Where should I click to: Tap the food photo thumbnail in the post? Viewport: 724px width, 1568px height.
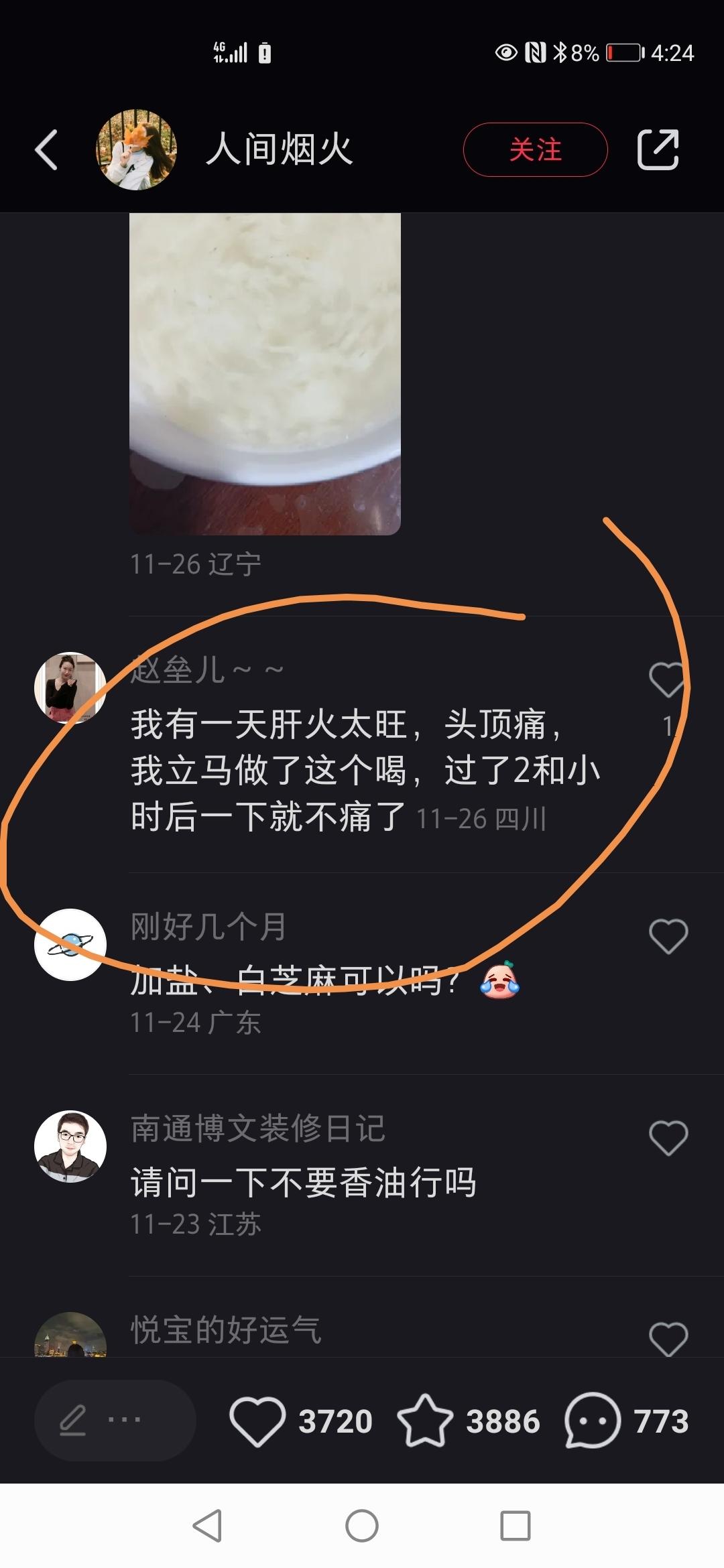tap(265, 375)
